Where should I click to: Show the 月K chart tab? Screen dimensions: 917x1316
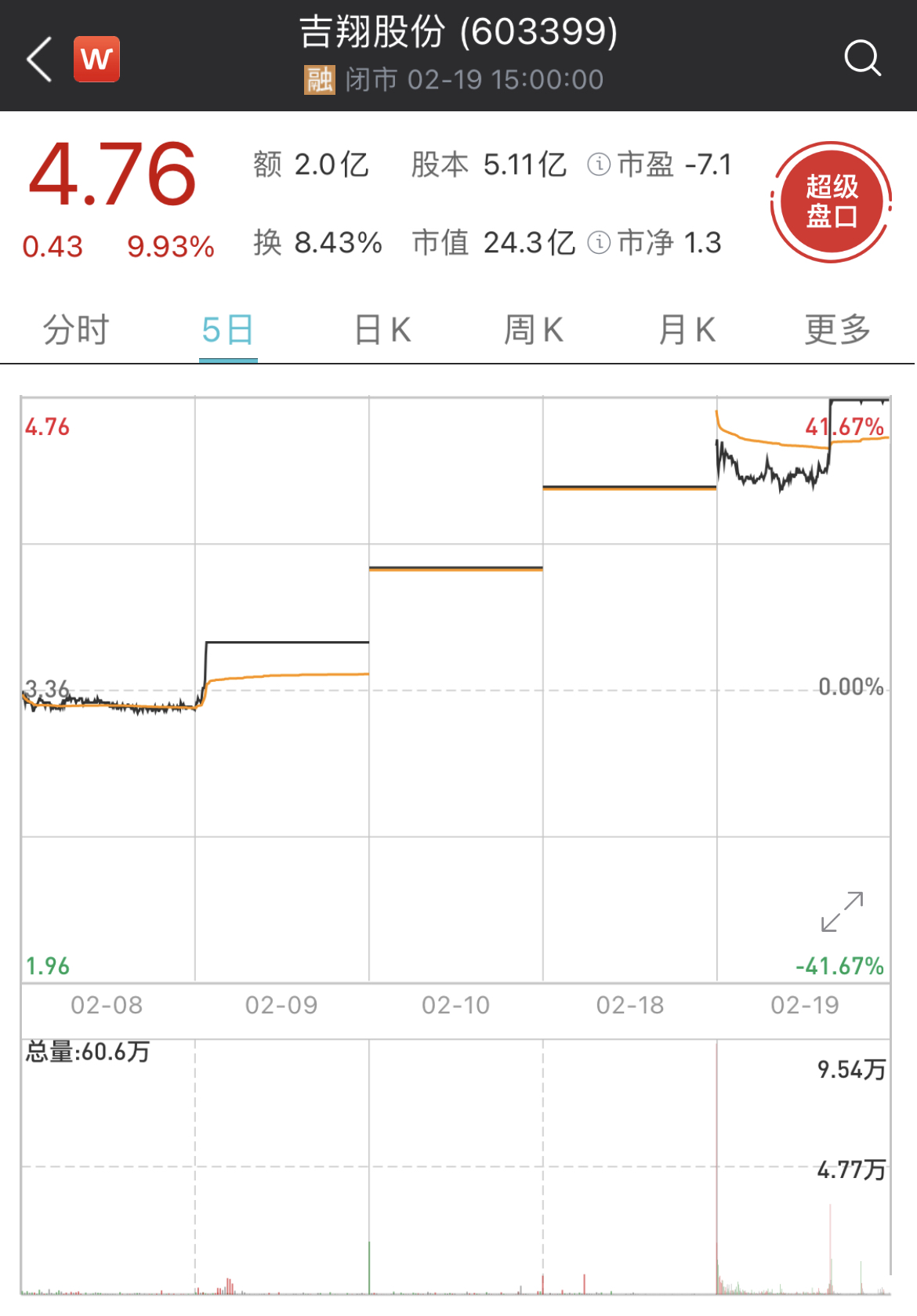coord(687,330)
